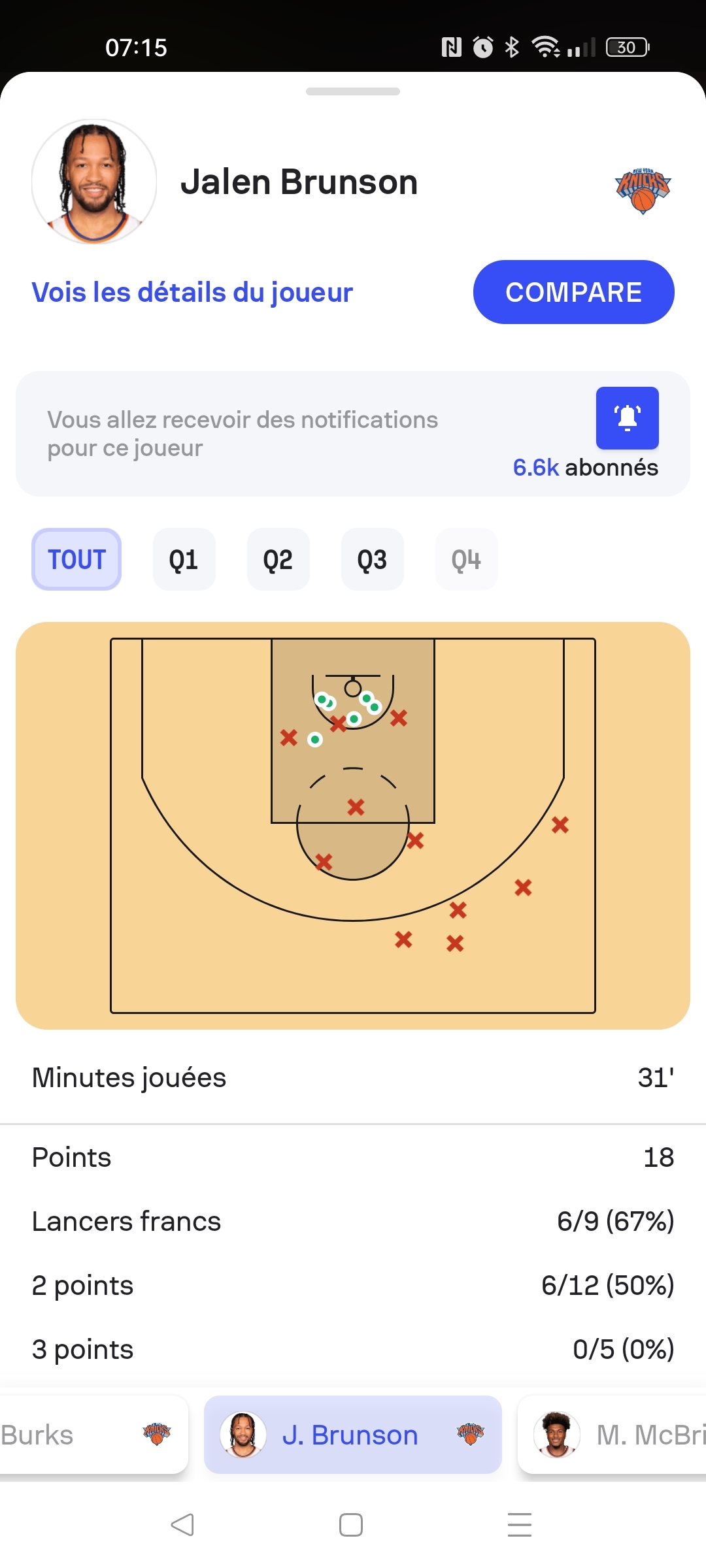Tap the COMPARE button
The height and width of the screenshot is (1568, 706).
(x=573, y=292)
